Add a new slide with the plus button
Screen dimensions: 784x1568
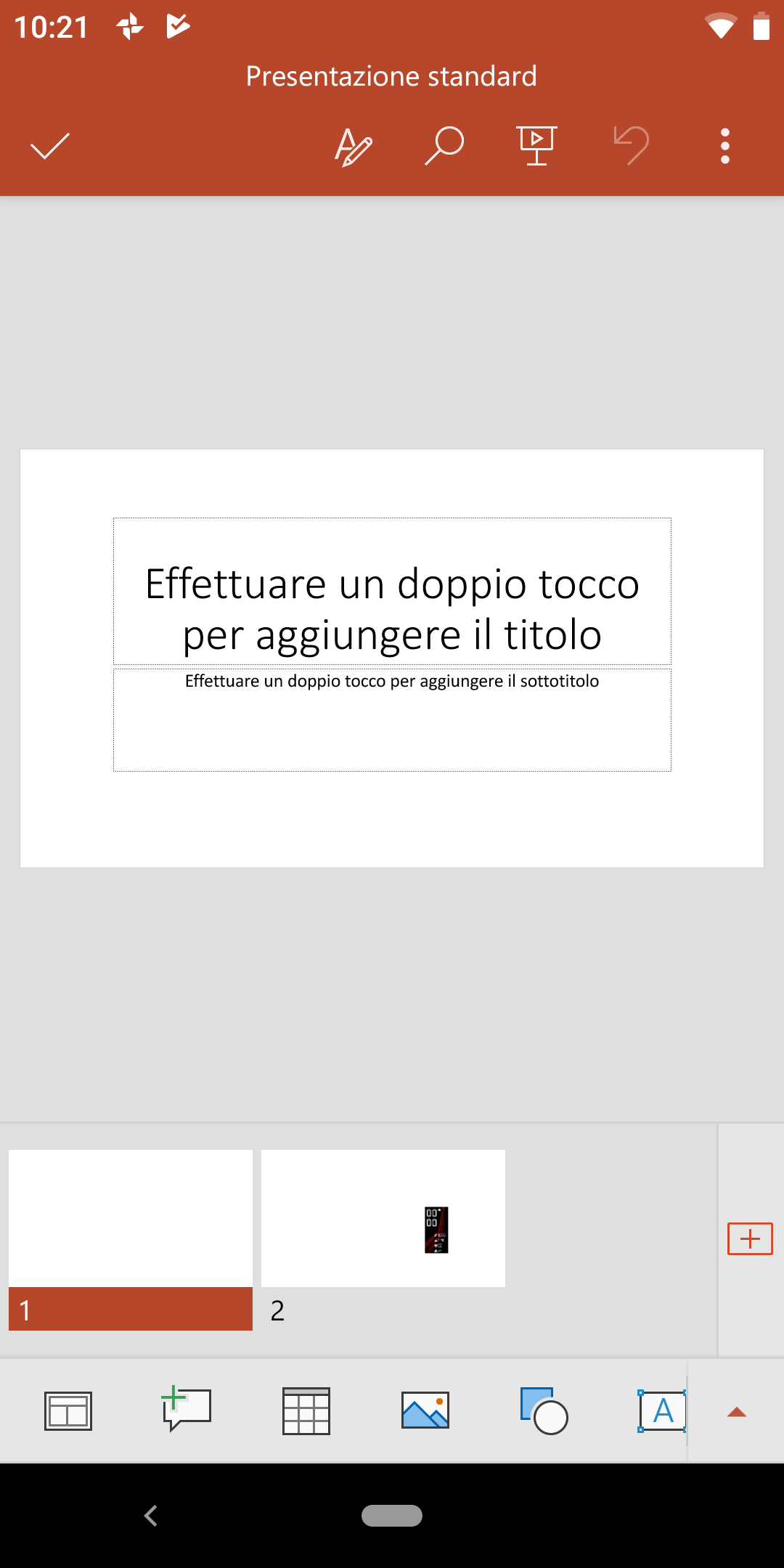tap(750, 1238)
